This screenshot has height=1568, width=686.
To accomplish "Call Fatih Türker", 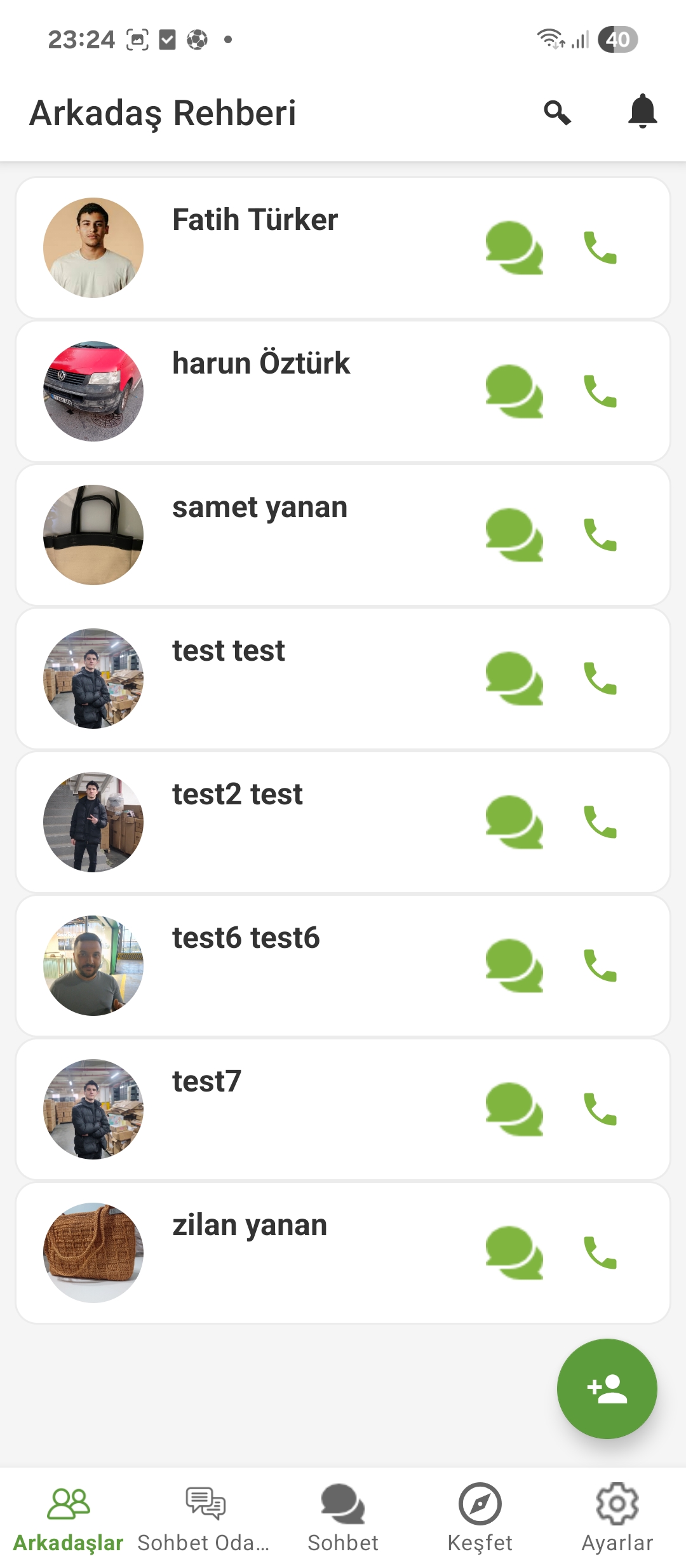I will (600, 248).
